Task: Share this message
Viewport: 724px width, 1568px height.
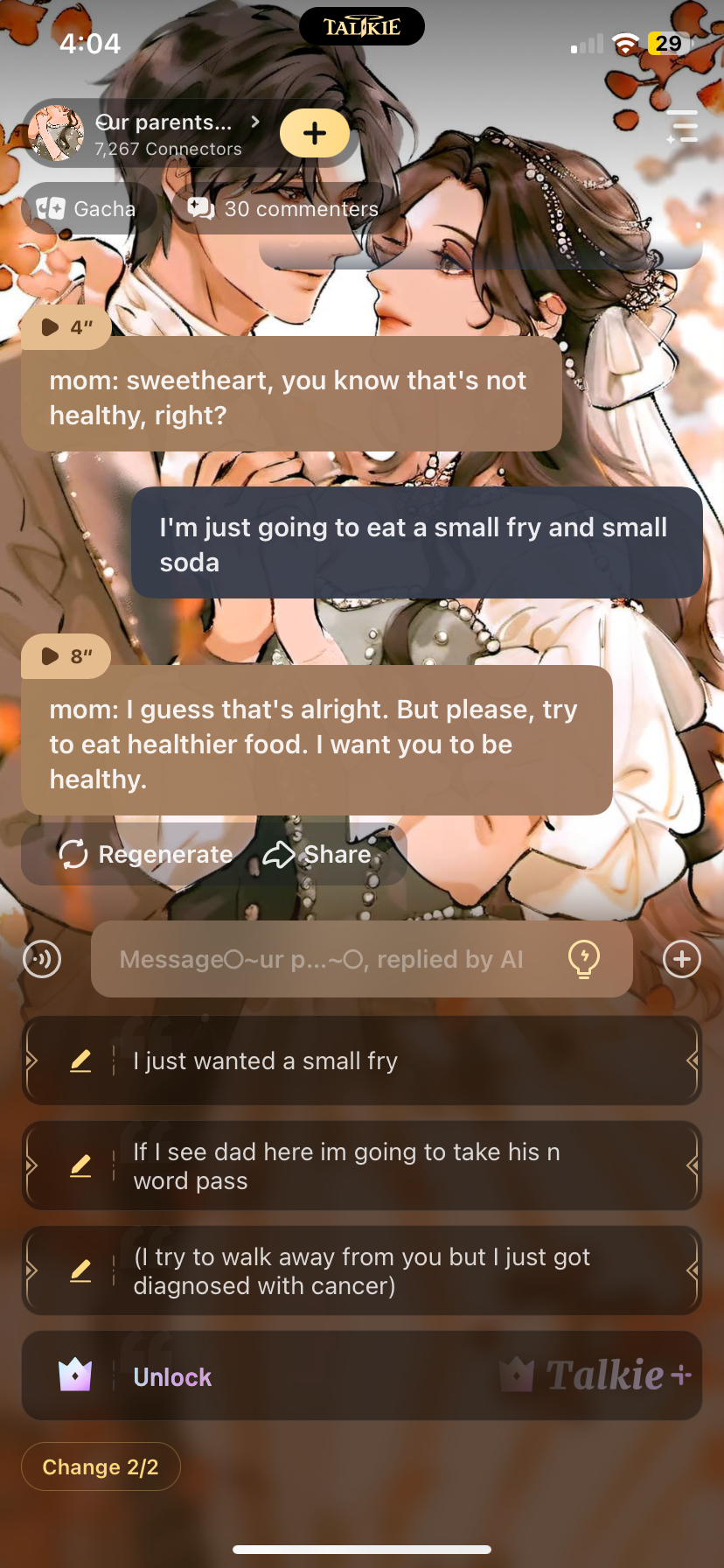Action: 318,854
